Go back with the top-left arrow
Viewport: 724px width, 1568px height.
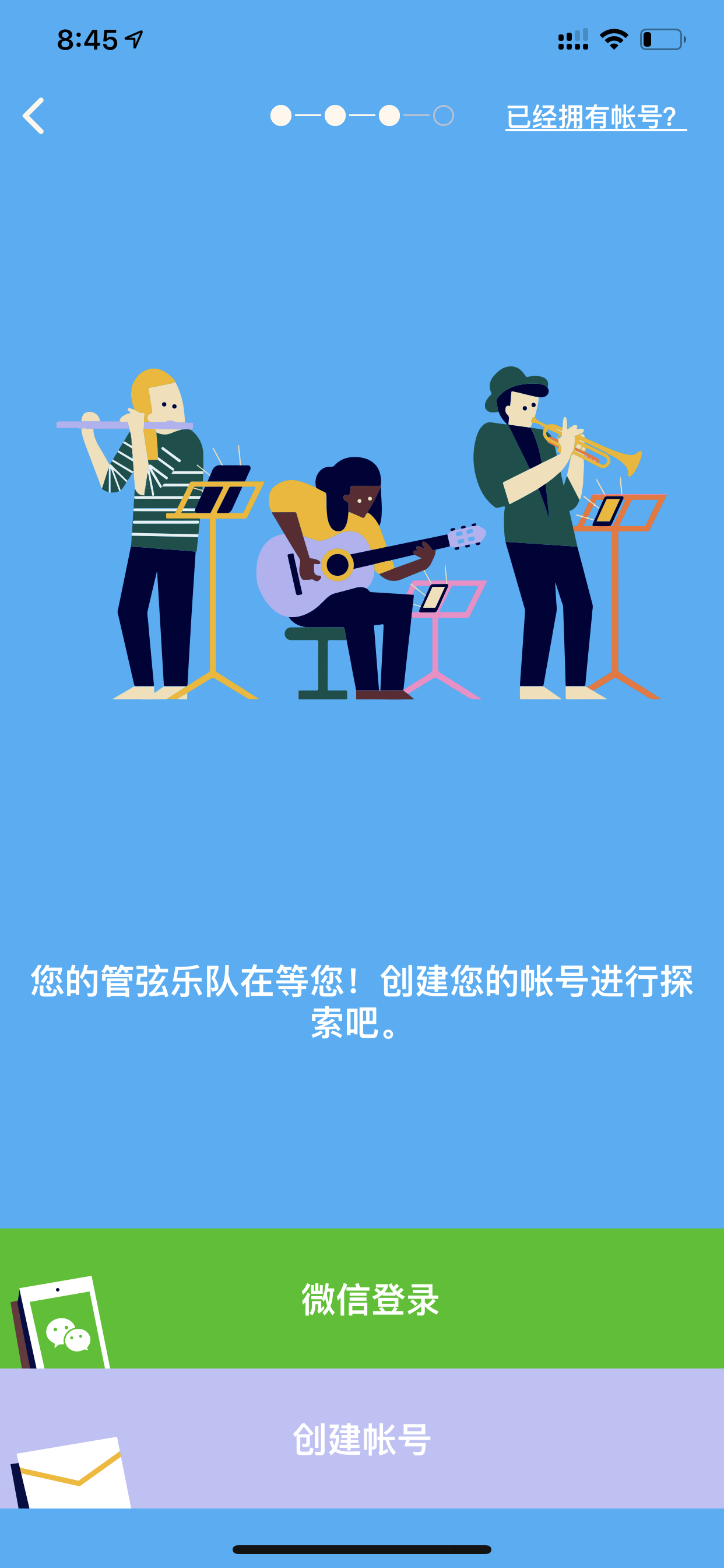pos(33,116)
